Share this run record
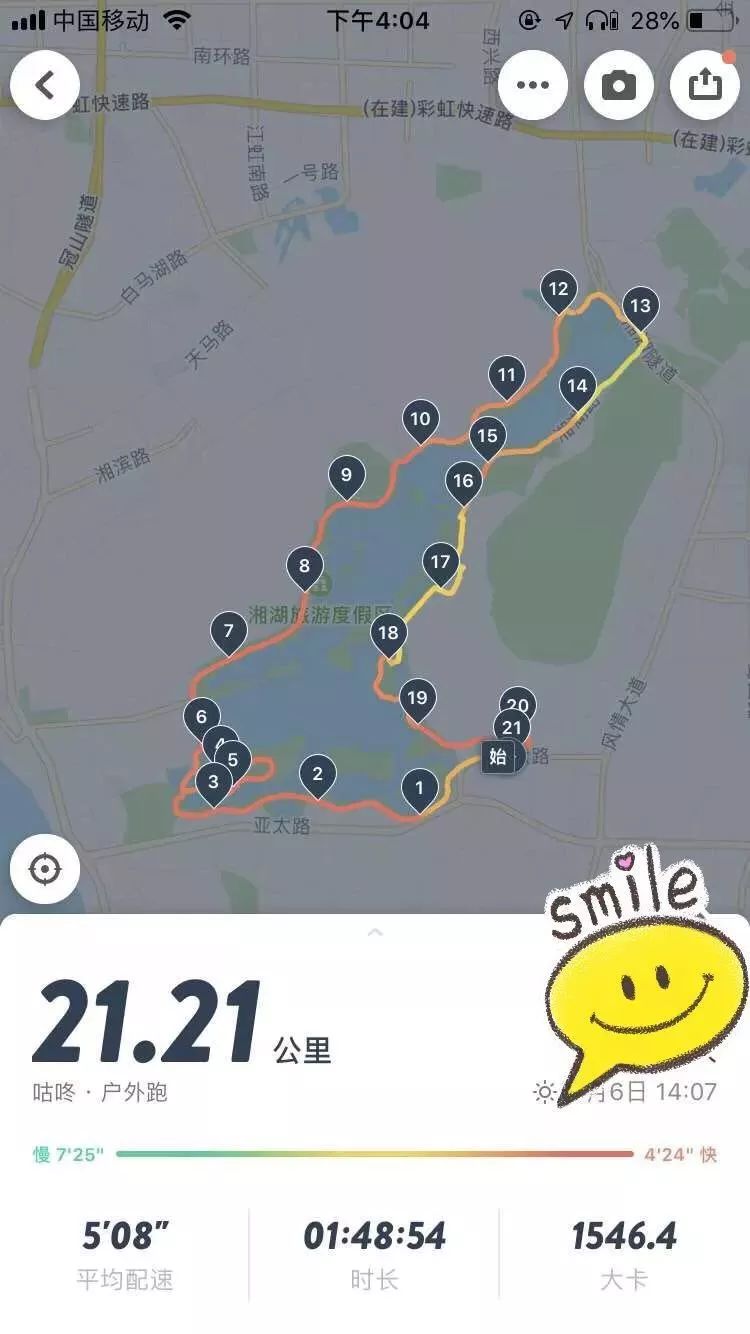The image size is (750, 1334). click(705, 85)
